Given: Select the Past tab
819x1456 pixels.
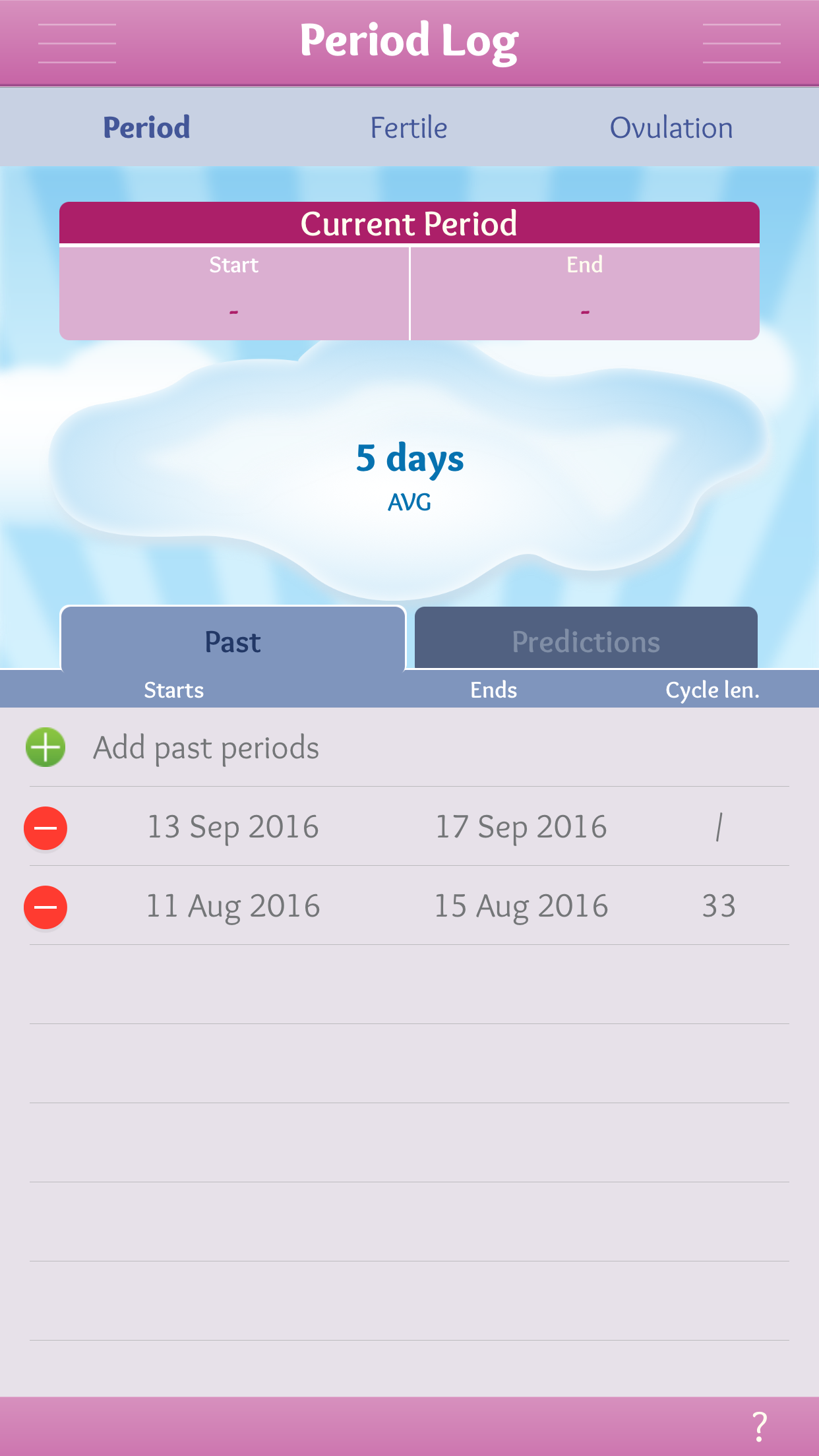Looking at the screenshot, I should pyautogui.click(x=233, y=641).
